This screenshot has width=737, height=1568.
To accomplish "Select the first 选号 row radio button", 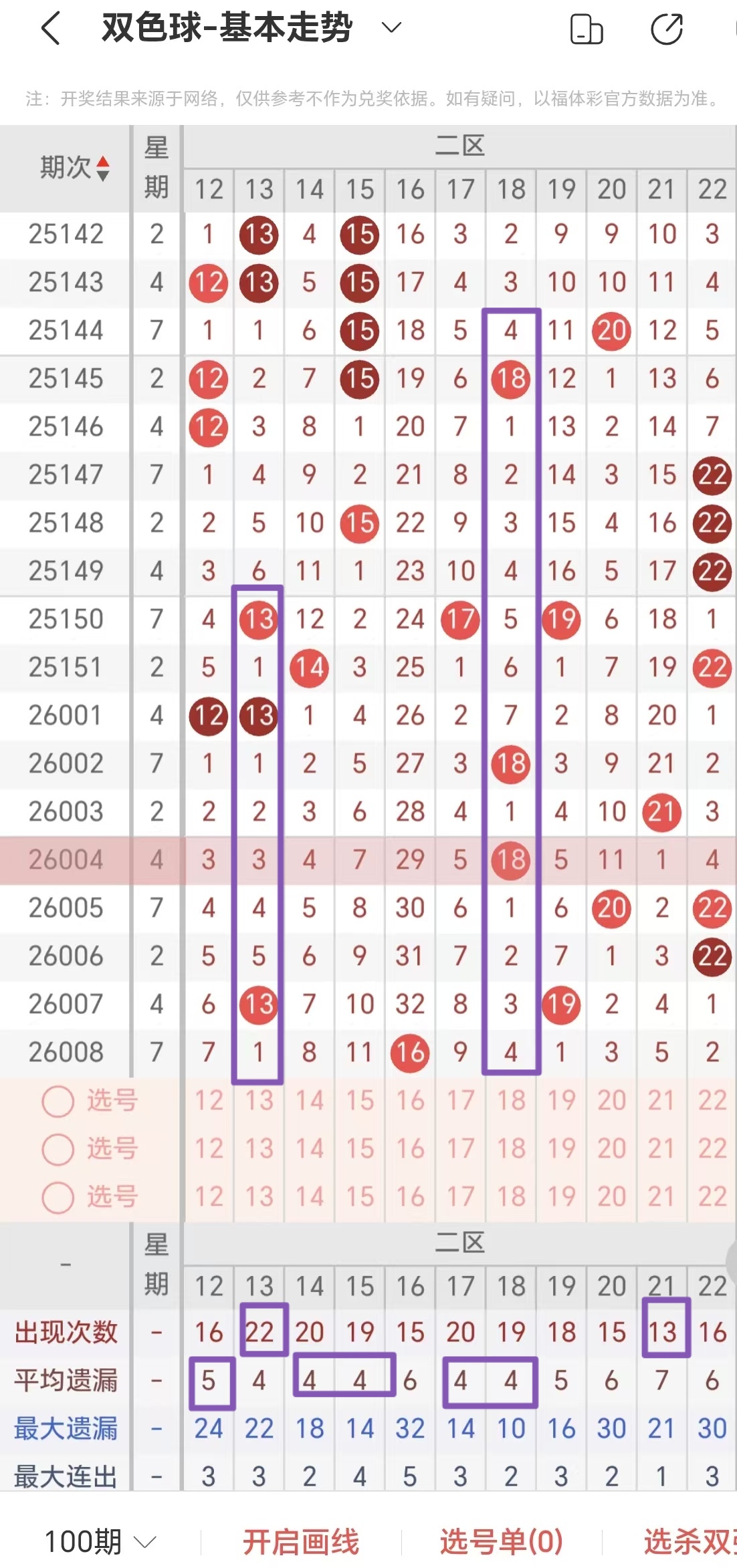I will tap(58, 1101).
